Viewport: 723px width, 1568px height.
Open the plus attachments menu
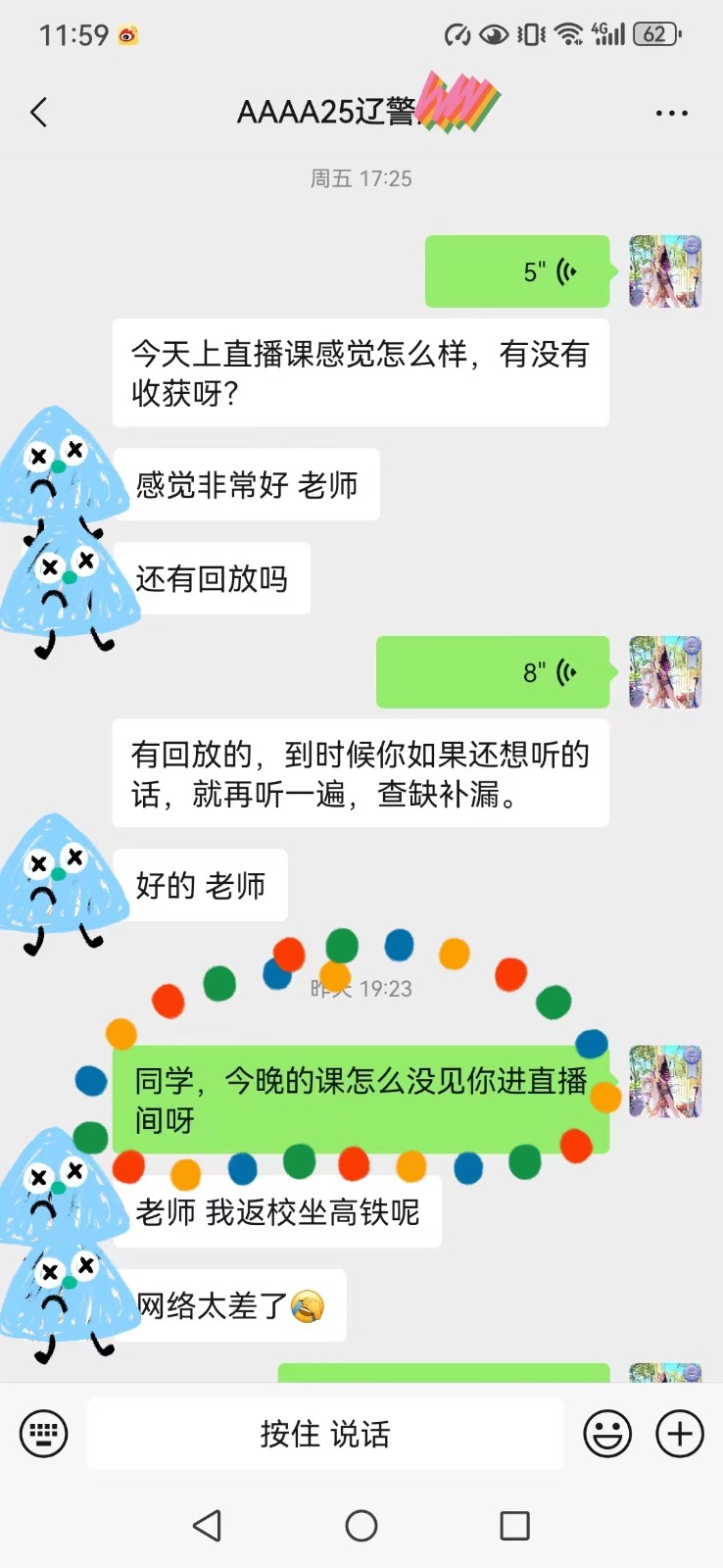(680, 1434)
